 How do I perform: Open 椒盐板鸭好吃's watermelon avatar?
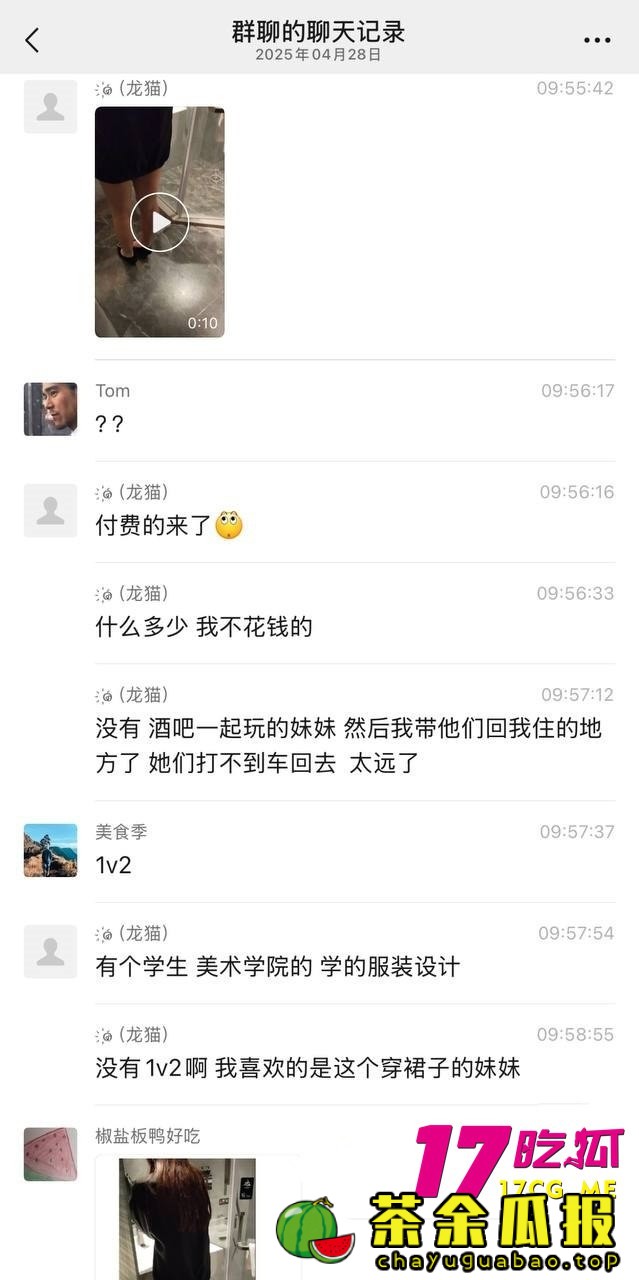pos(50,1154)
